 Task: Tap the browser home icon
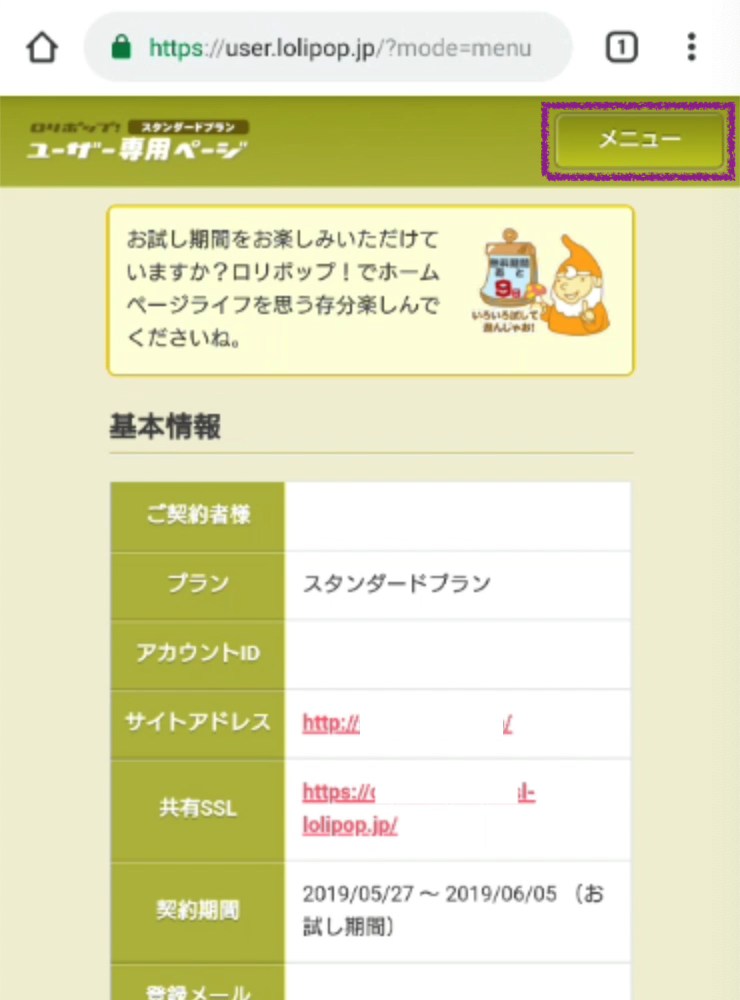(42, 47)
